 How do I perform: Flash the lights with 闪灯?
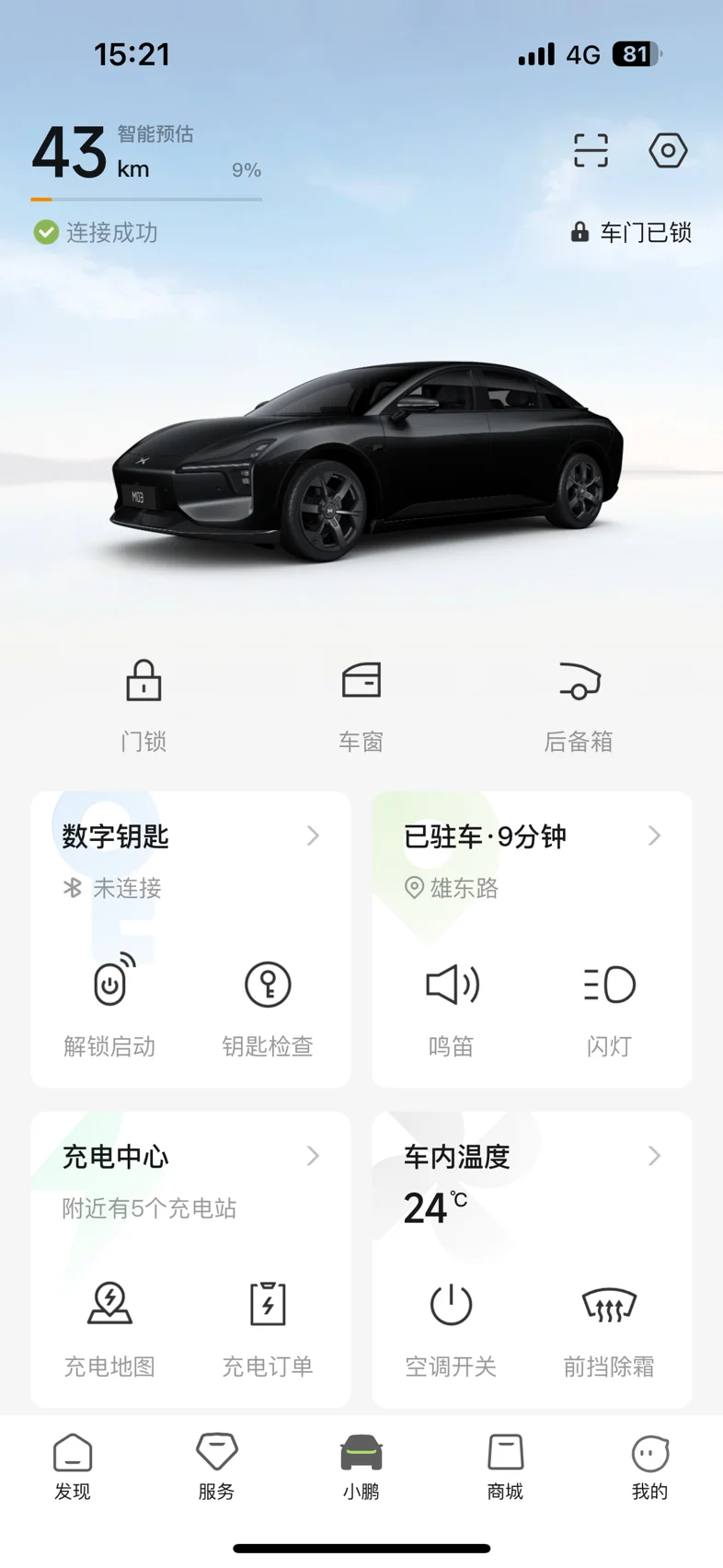[609, 1003]
